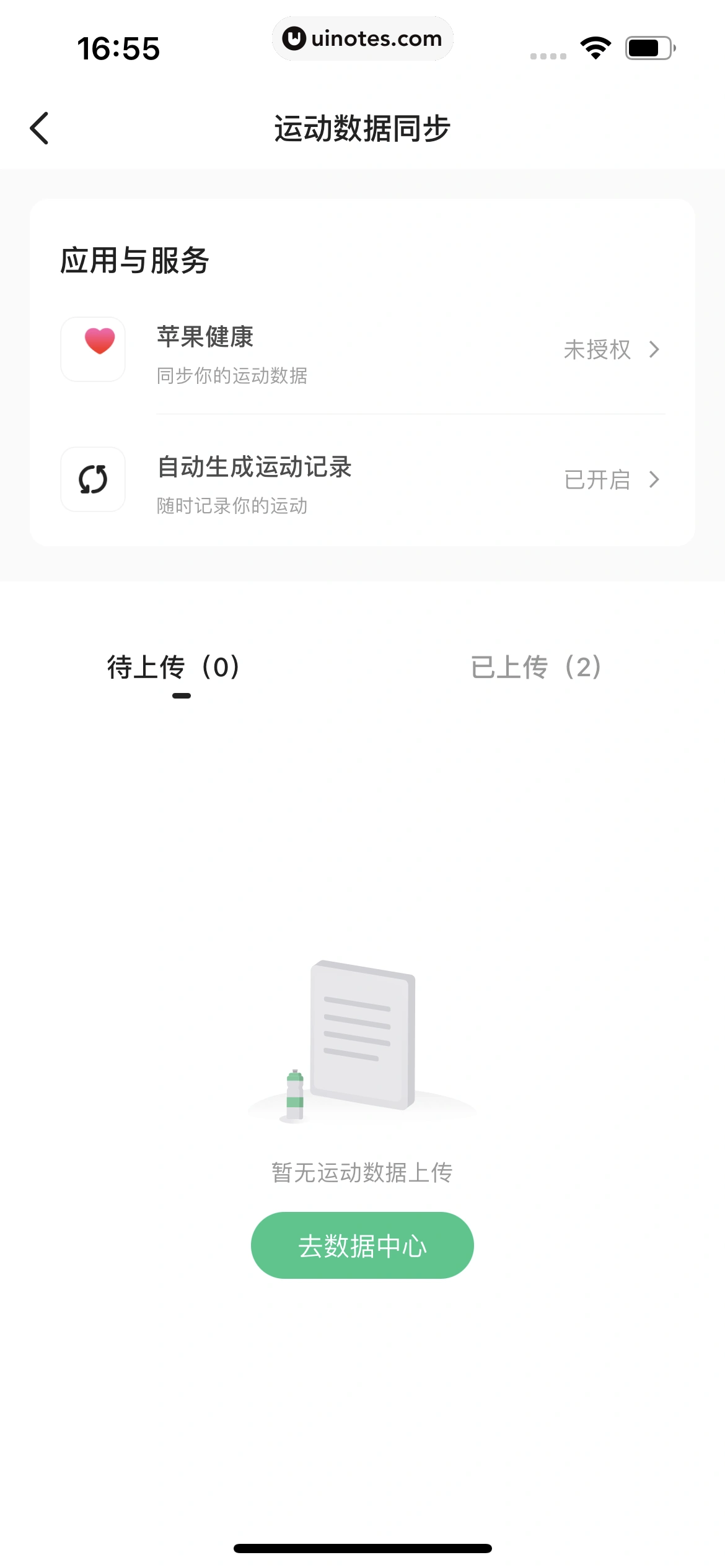Tap the Apple Health heart icon
The image size is (725, 1568).
point(93,349)
